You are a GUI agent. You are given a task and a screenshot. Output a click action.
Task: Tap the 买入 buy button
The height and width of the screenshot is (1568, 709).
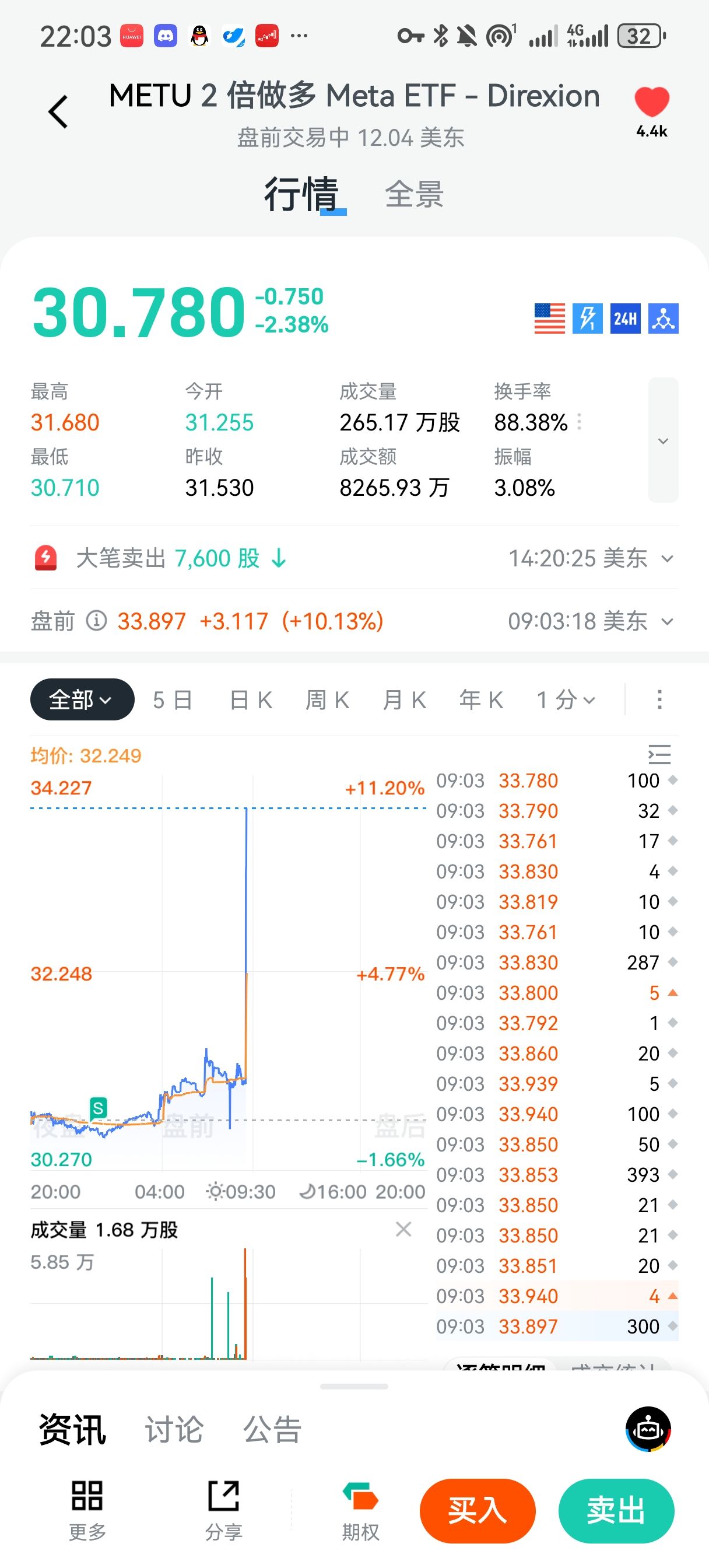tap(477, 1511)
